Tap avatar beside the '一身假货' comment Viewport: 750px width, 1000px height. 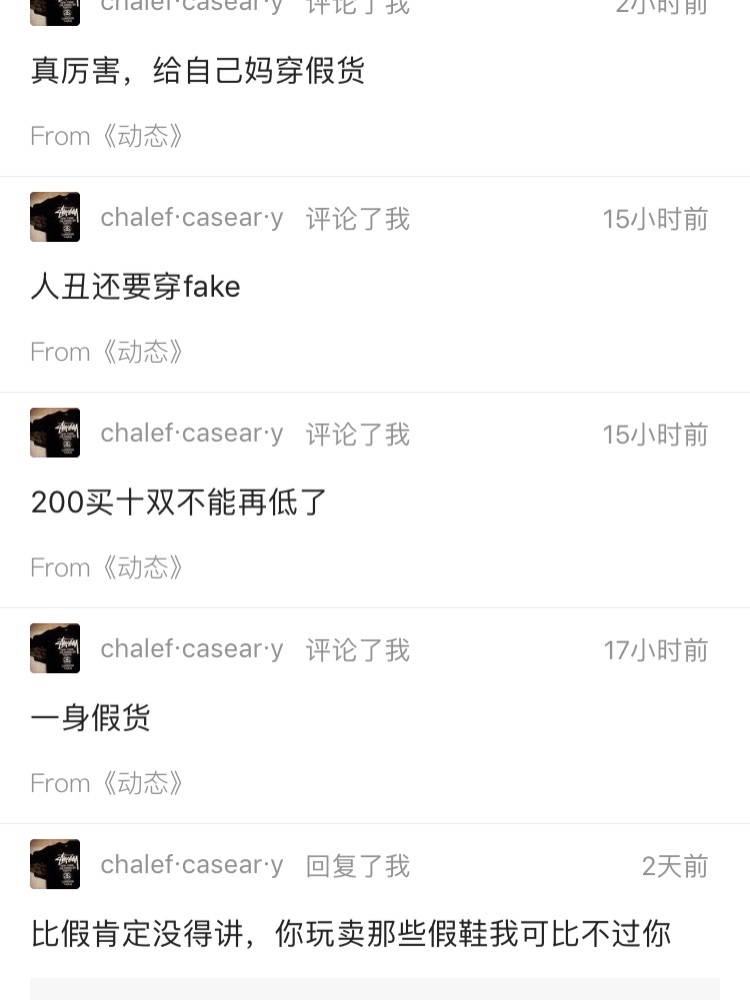(55, 648)
